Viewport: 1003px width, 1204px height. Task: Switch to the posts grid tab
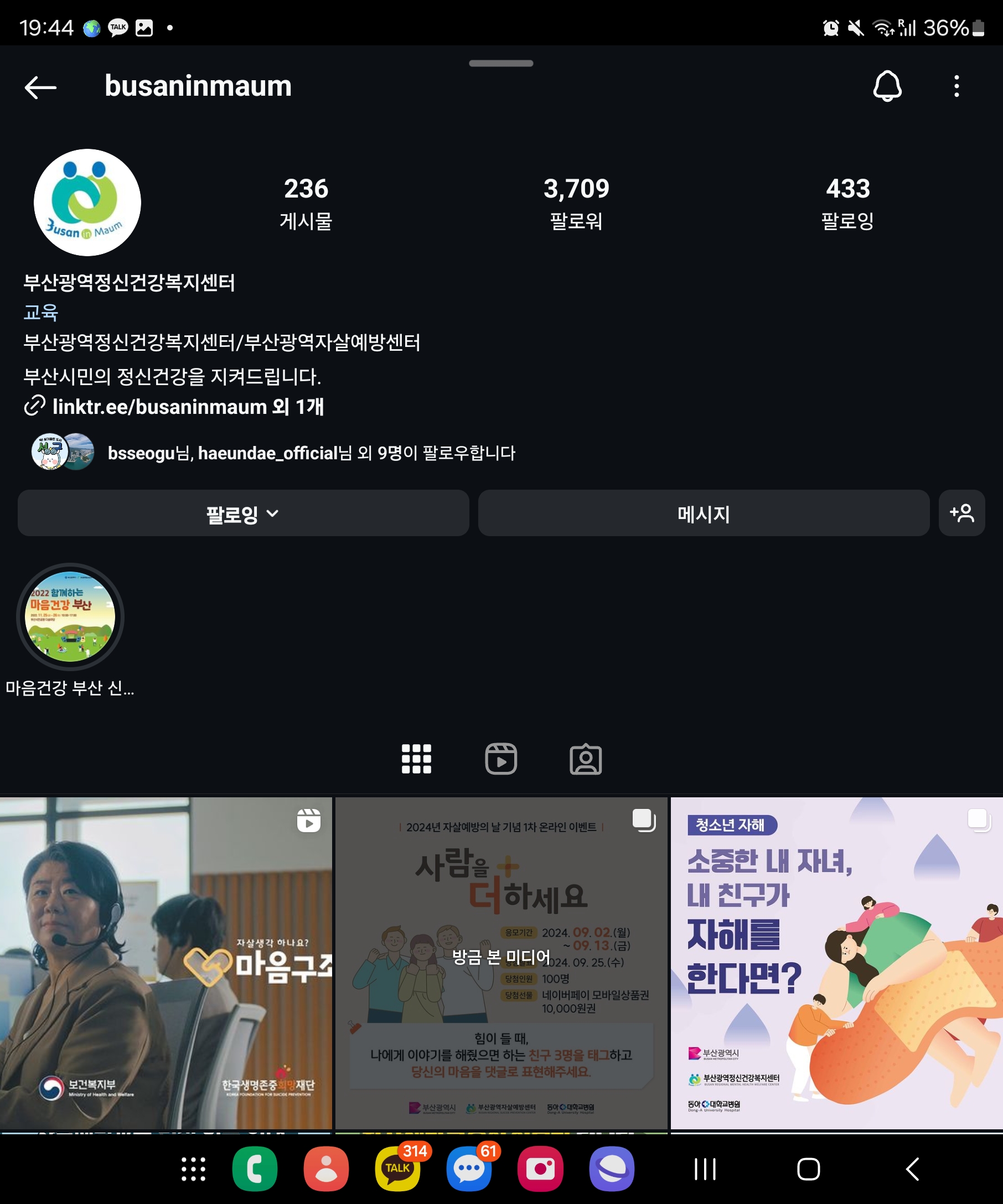(416, 759)
